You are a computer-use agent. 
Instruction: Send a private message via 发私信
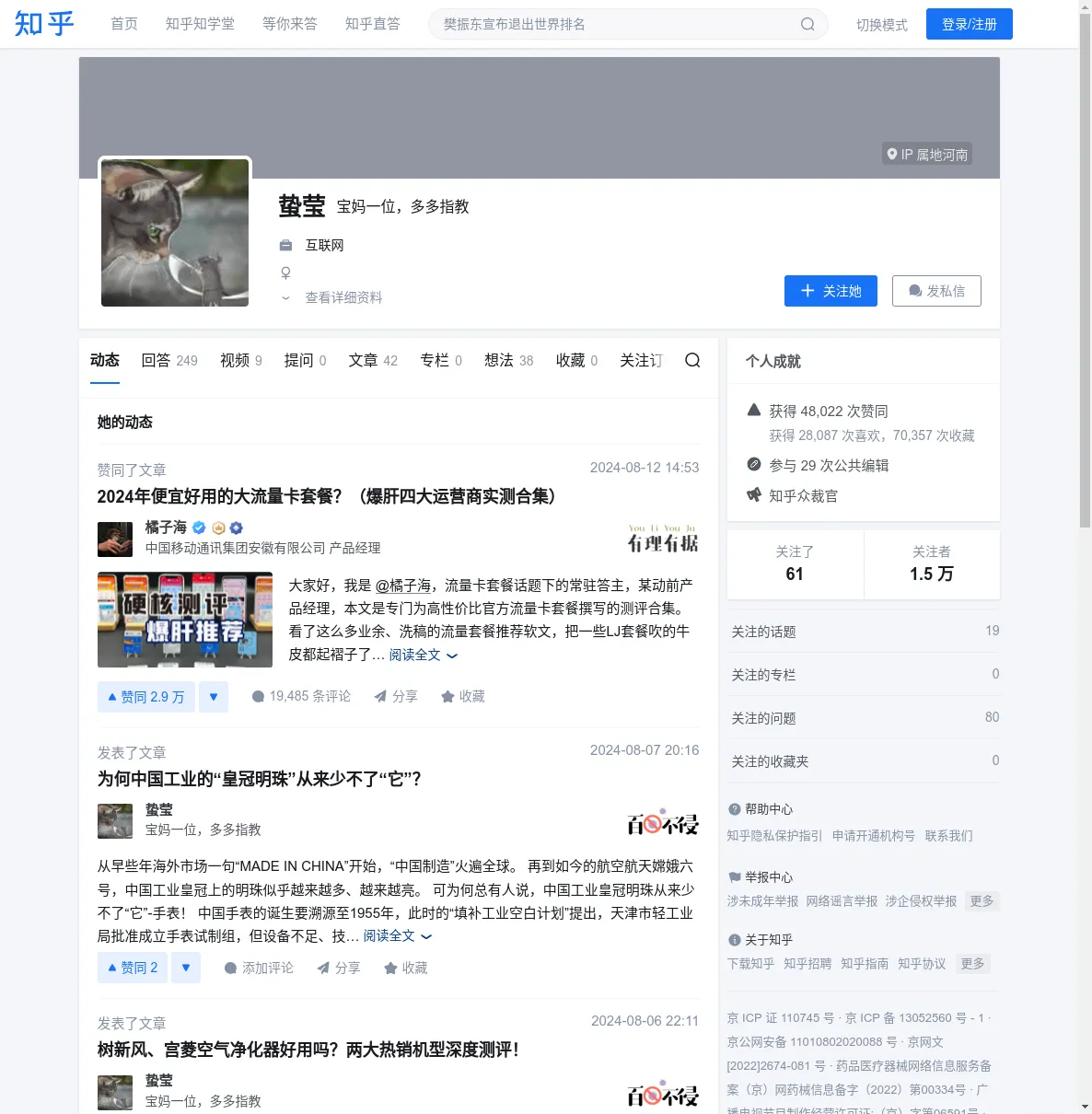click(936, 291)
